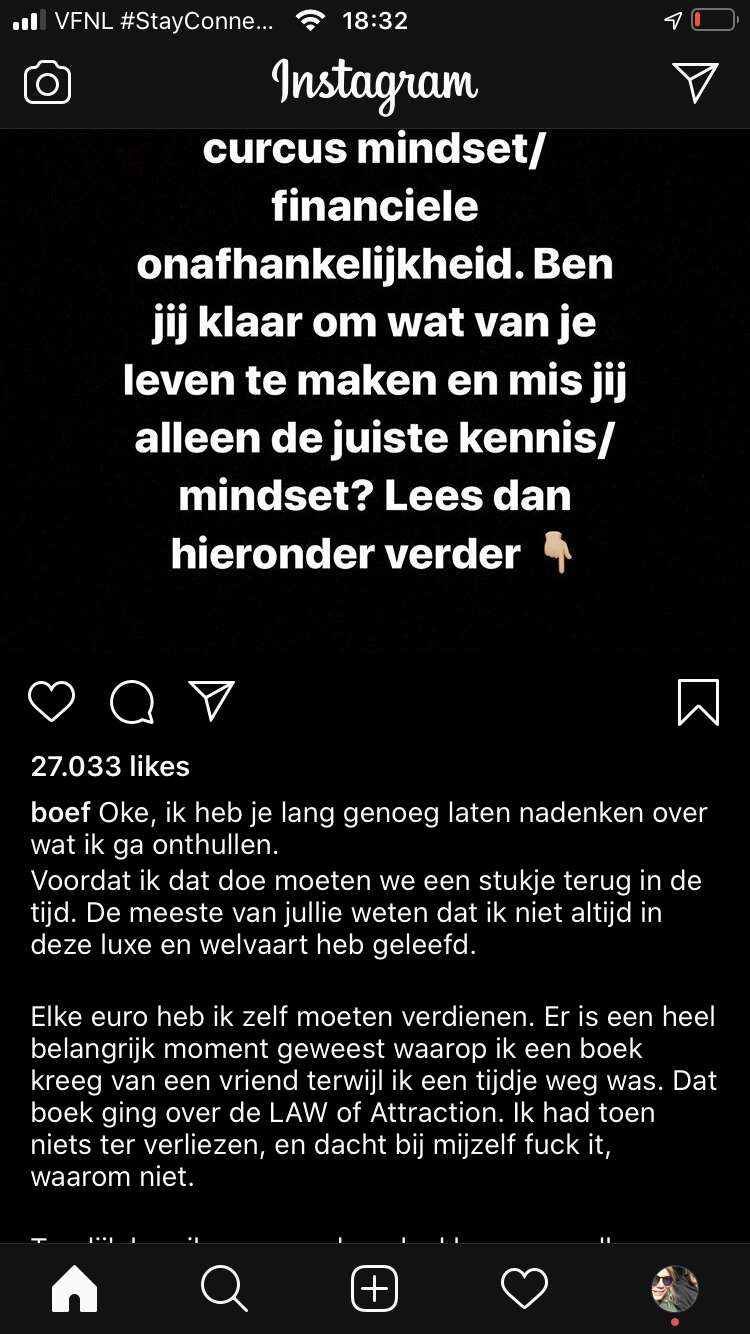This screenshot has width=750, height=1334.
Task: Open direct messages paper plane
Action: tap(695, 82)
